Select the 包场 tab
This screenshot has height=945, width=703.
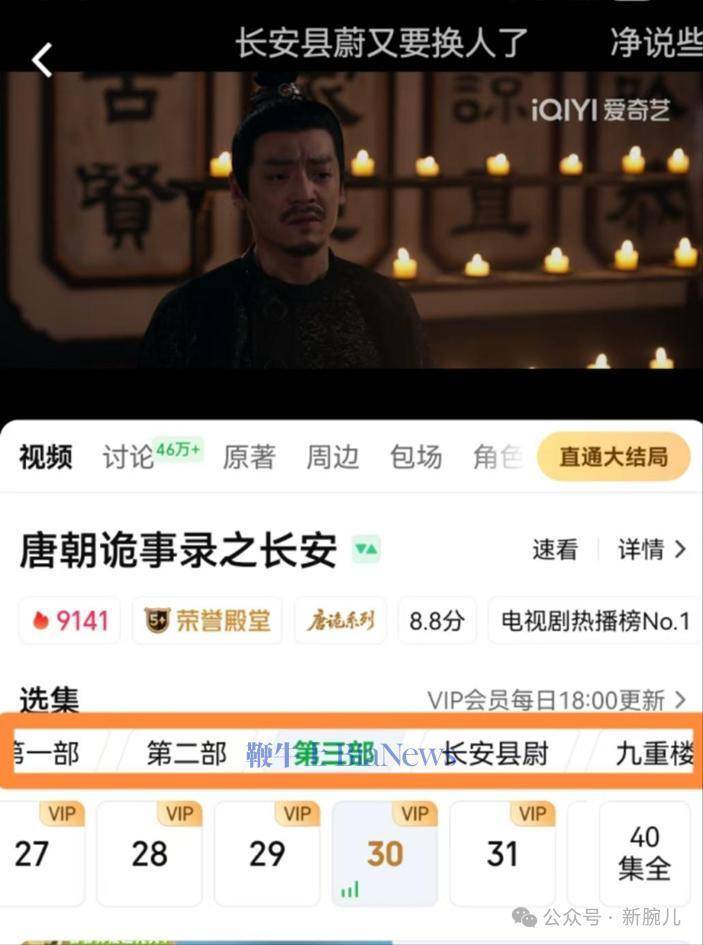pos(415,458)
